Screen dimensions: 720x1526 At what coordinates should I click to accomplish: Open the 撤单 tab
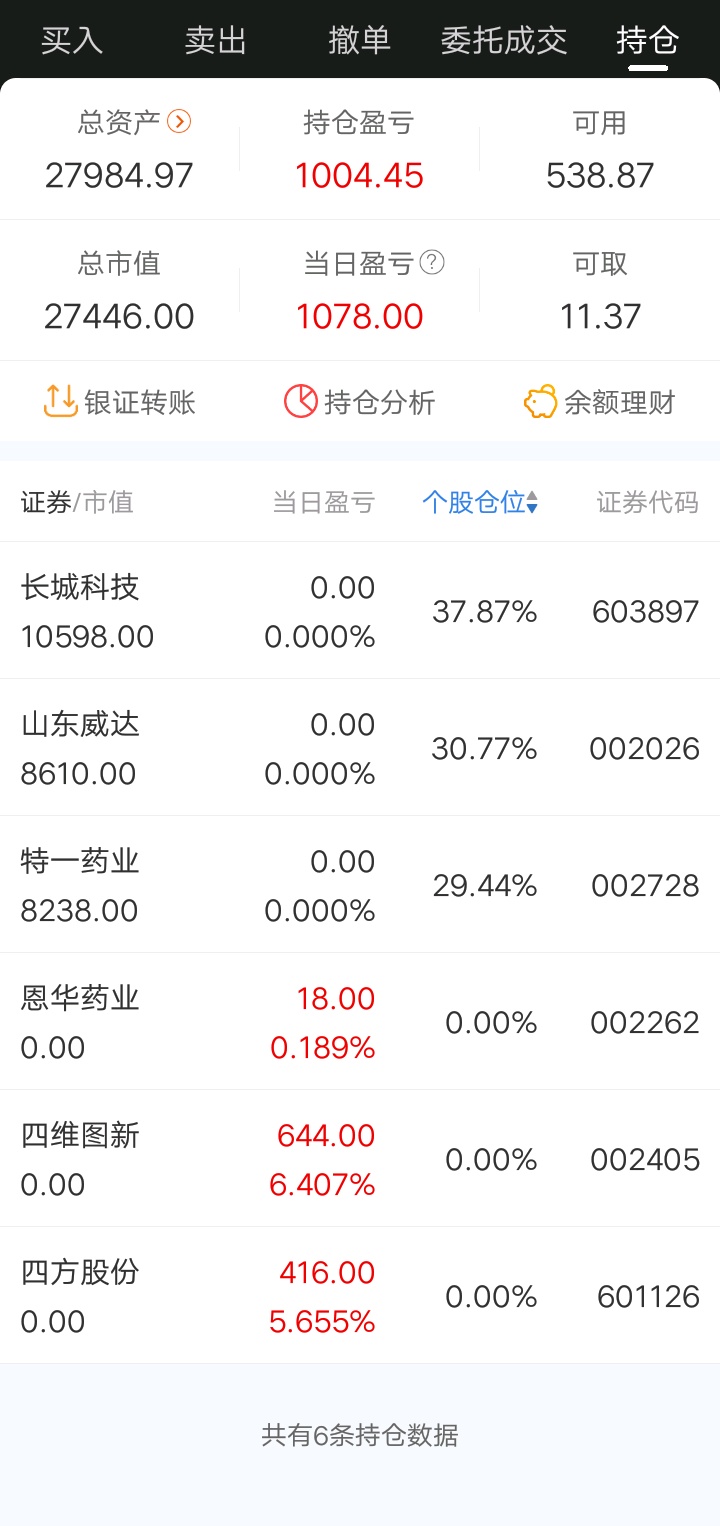click(x=360, y=41)
